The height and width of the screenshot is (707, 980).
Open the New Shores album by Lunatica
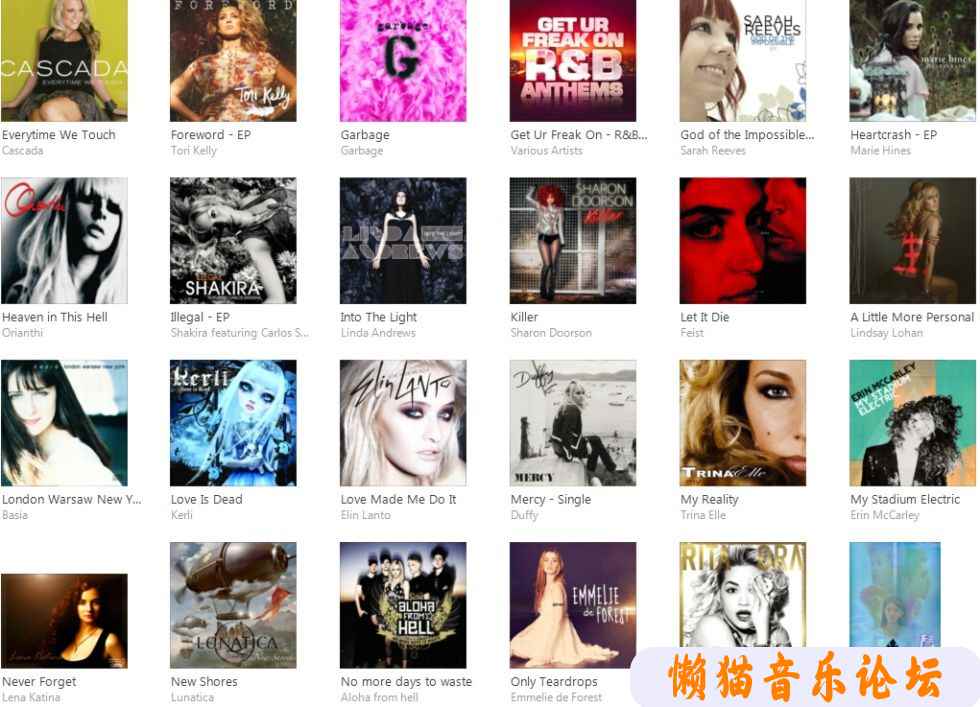click(233, 605)
